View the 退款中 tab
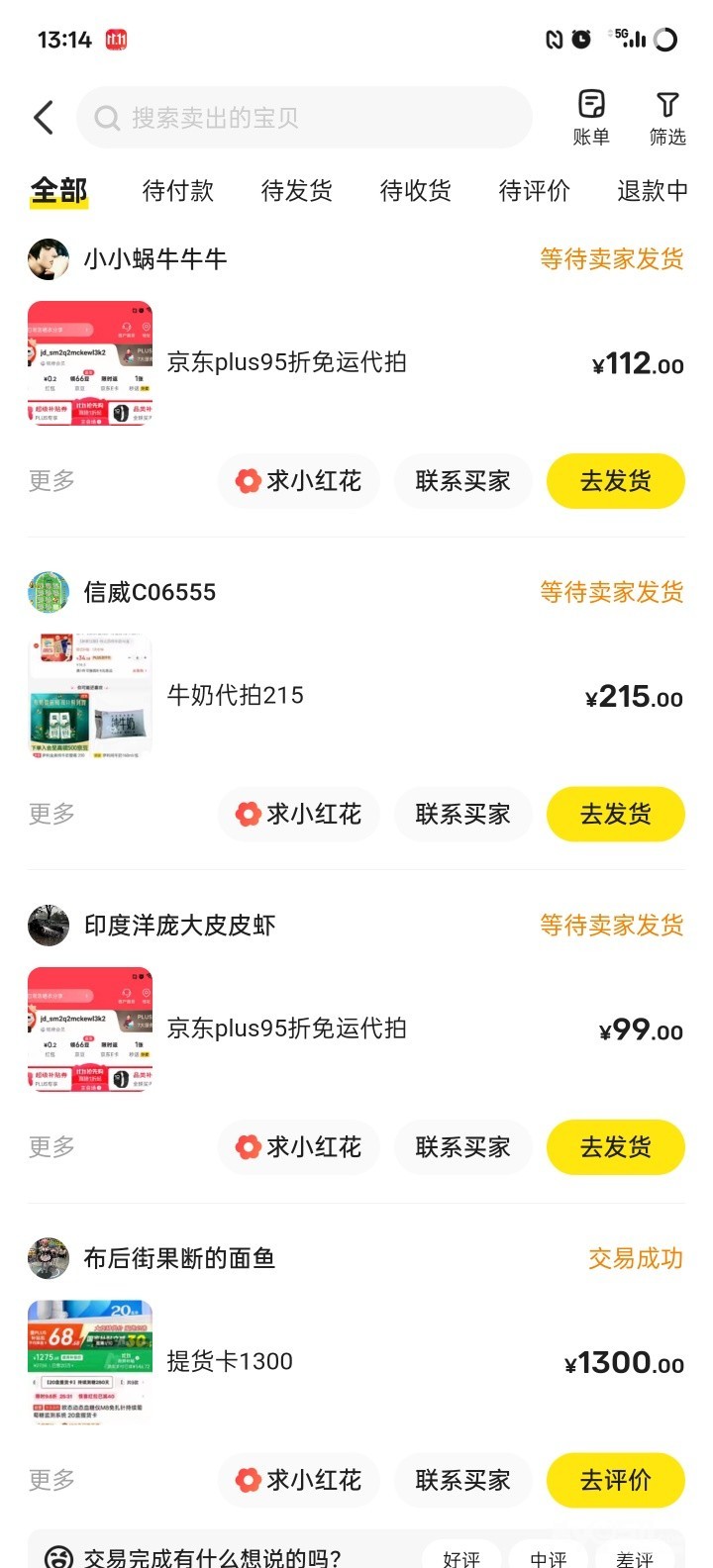Image resolution: width=713 pixels, height=1568 pixels. pos(652,191)
